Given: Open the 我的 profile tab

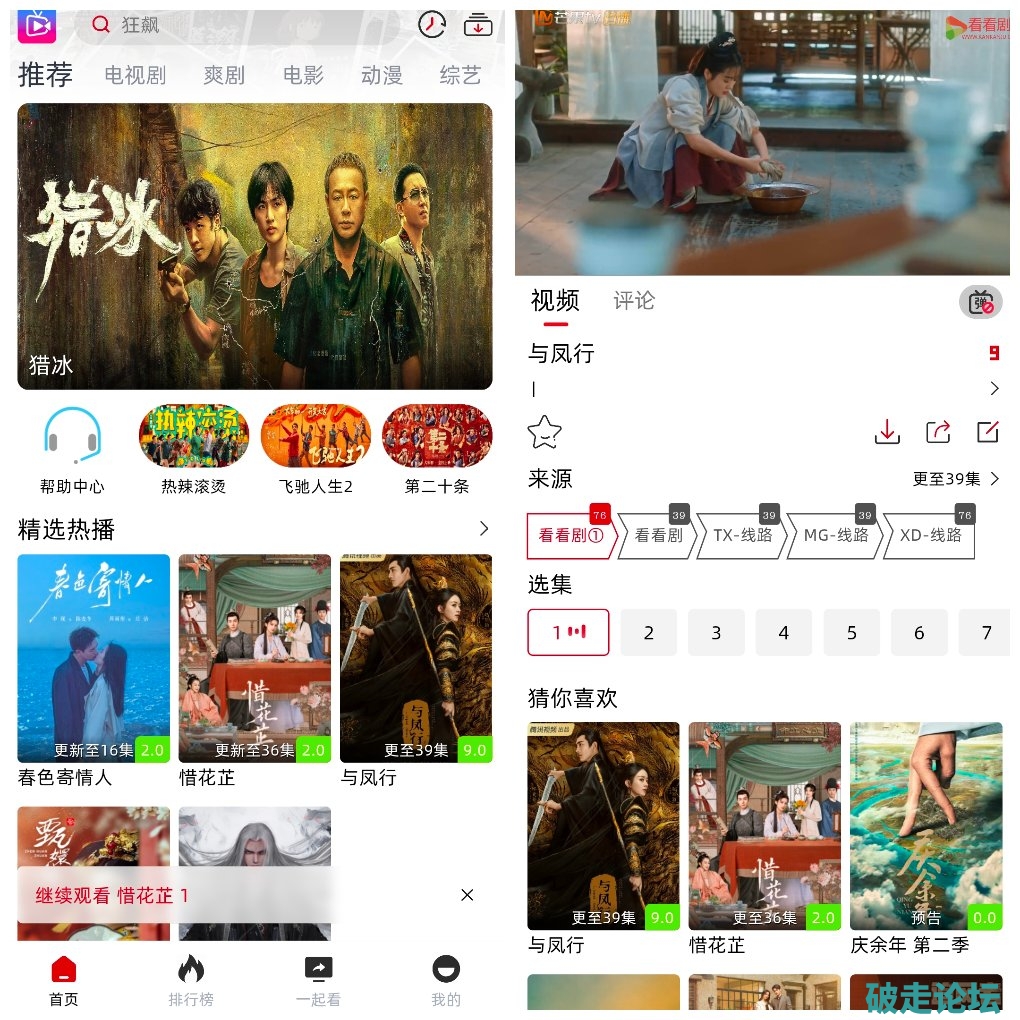Looking at the screenshot, I should coord(446,980).
